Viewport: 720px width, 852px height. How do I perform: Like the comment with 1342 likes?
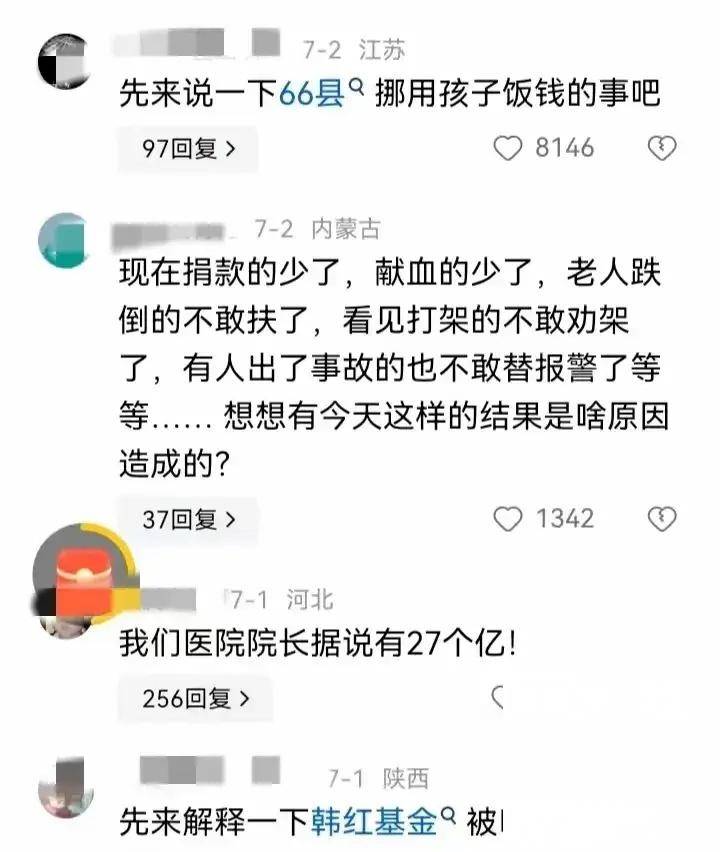point(510,518)
